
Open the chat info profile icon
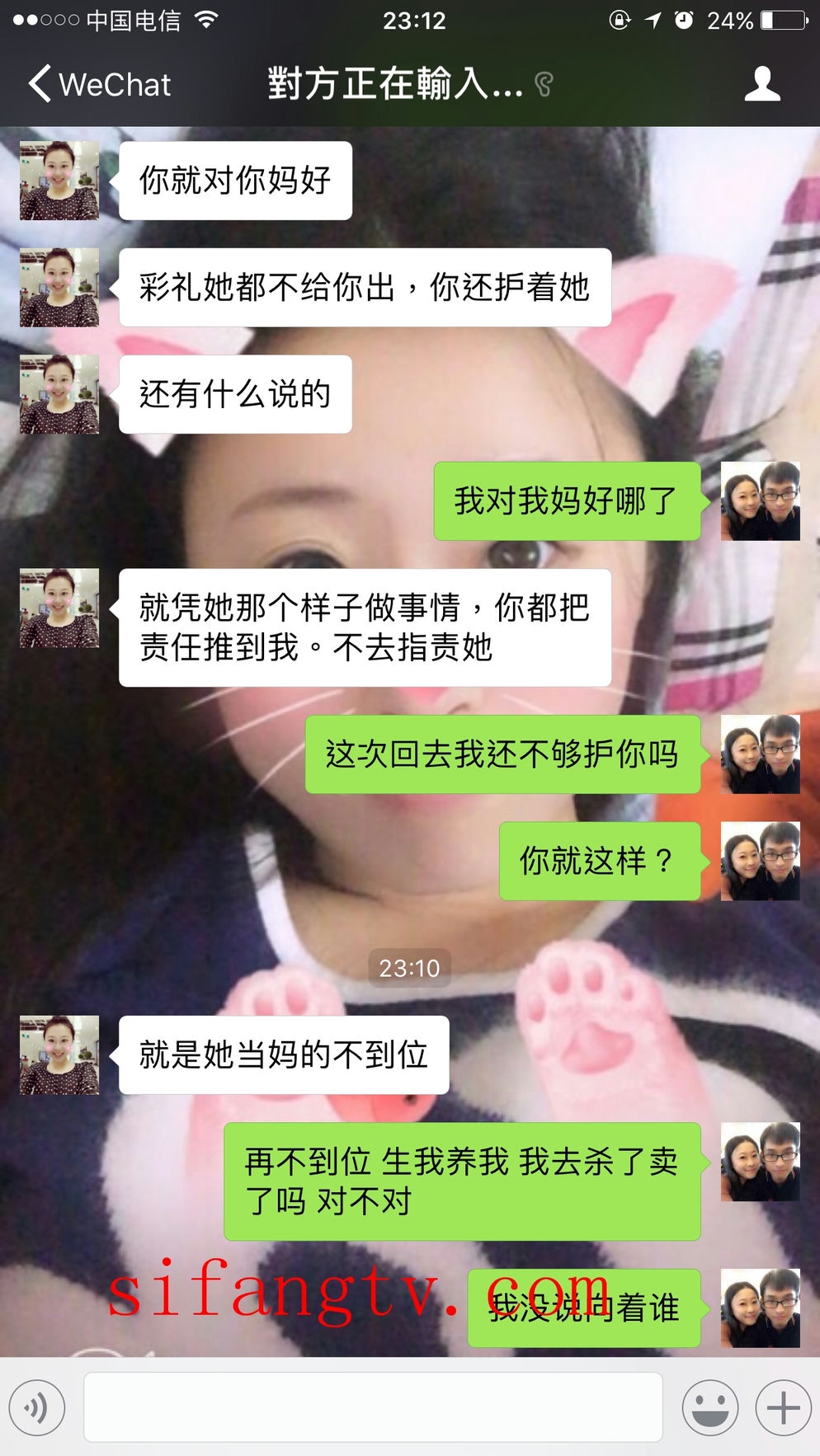click(x=761, y=84)
